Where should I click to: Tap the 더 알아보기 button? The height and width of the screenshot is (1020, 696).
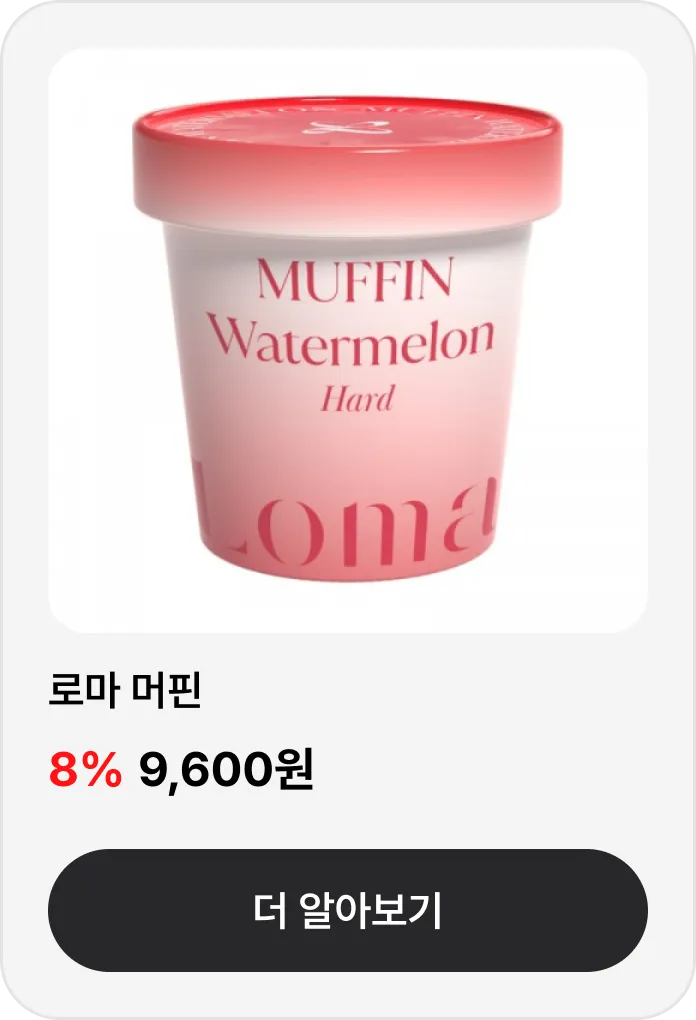[348, 910]
